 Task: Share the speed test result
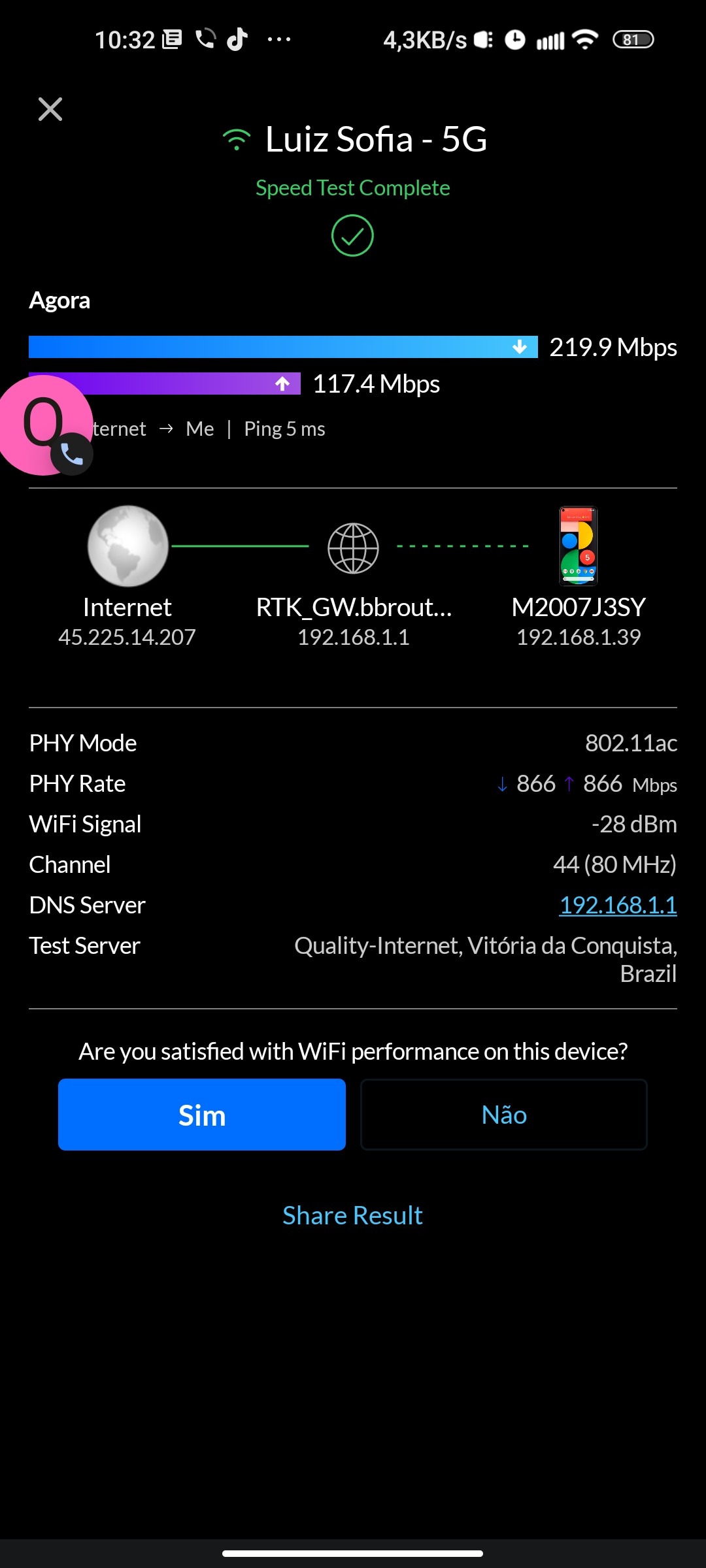(352, 1215)
